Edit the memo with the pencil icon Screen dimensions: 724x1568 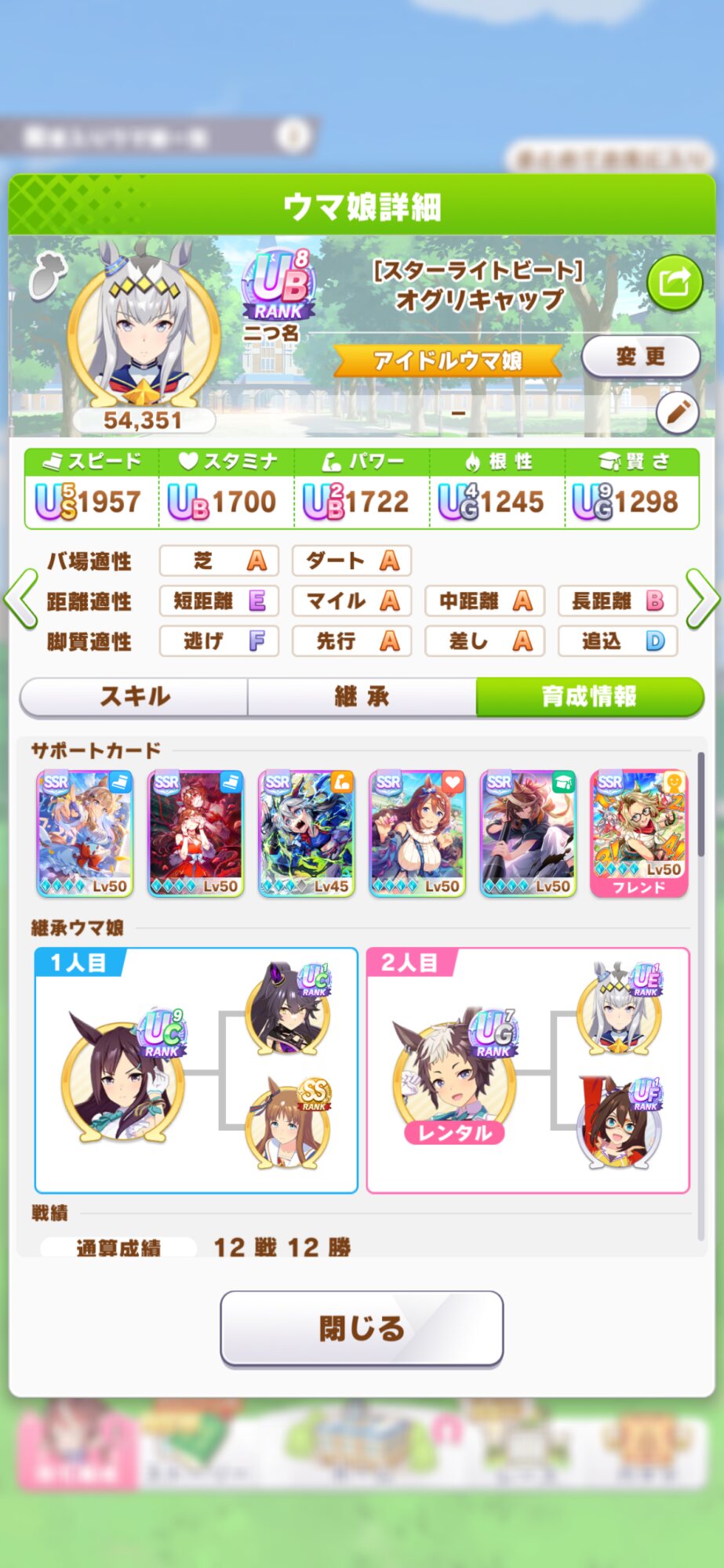pos(678,412)
